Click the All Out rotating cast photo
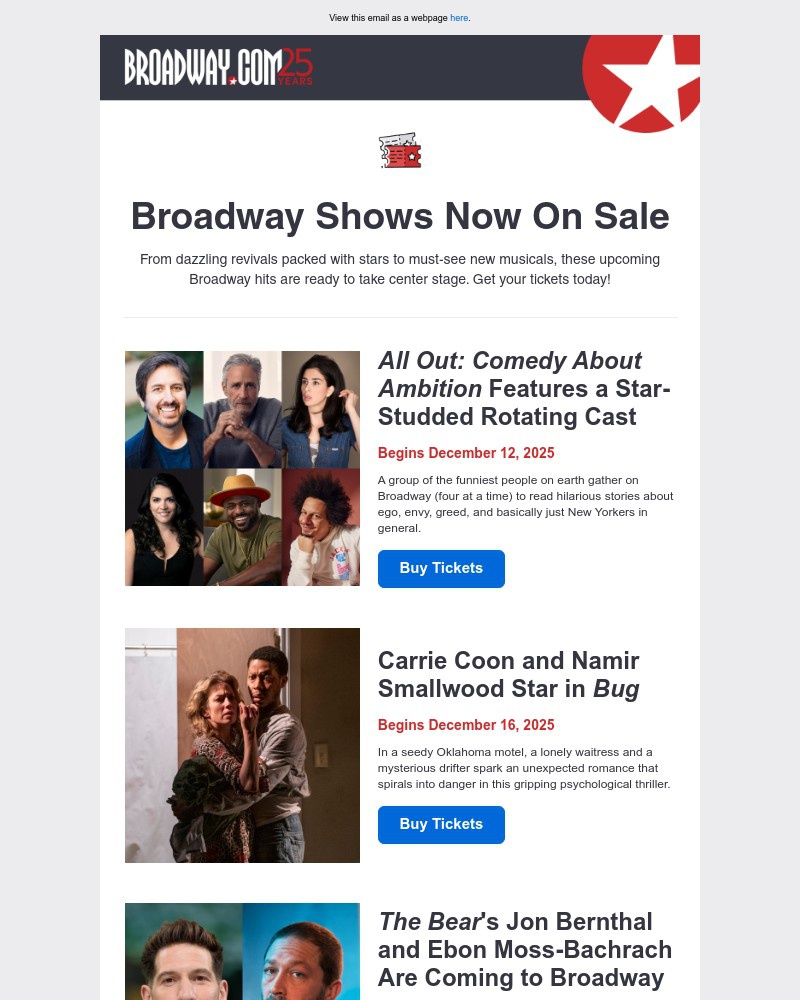Image resolution: width=800 pixels, height=1000 pixels. pos(242,468)
